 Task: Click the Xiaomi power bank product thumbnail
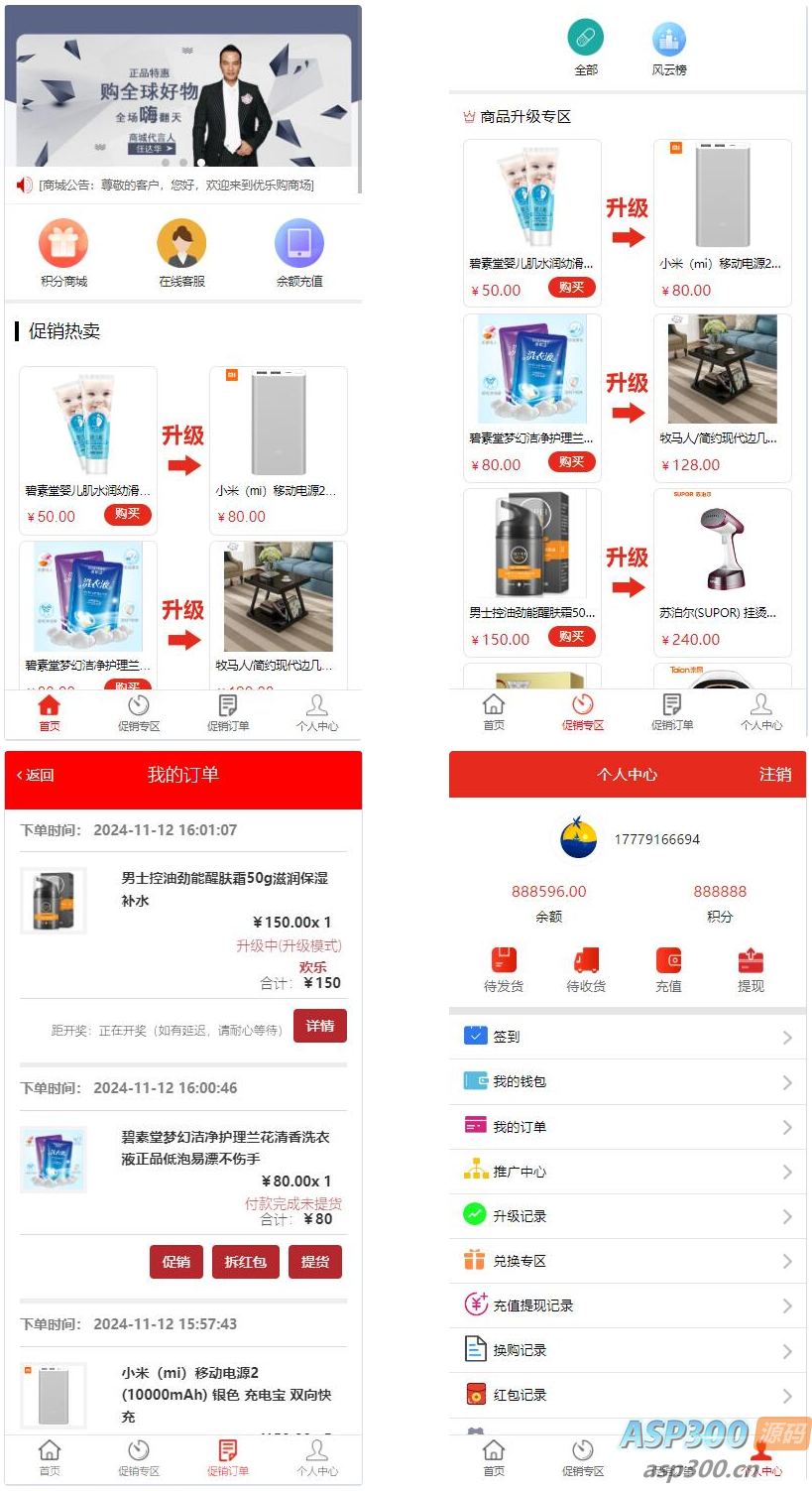[53, 1394]
